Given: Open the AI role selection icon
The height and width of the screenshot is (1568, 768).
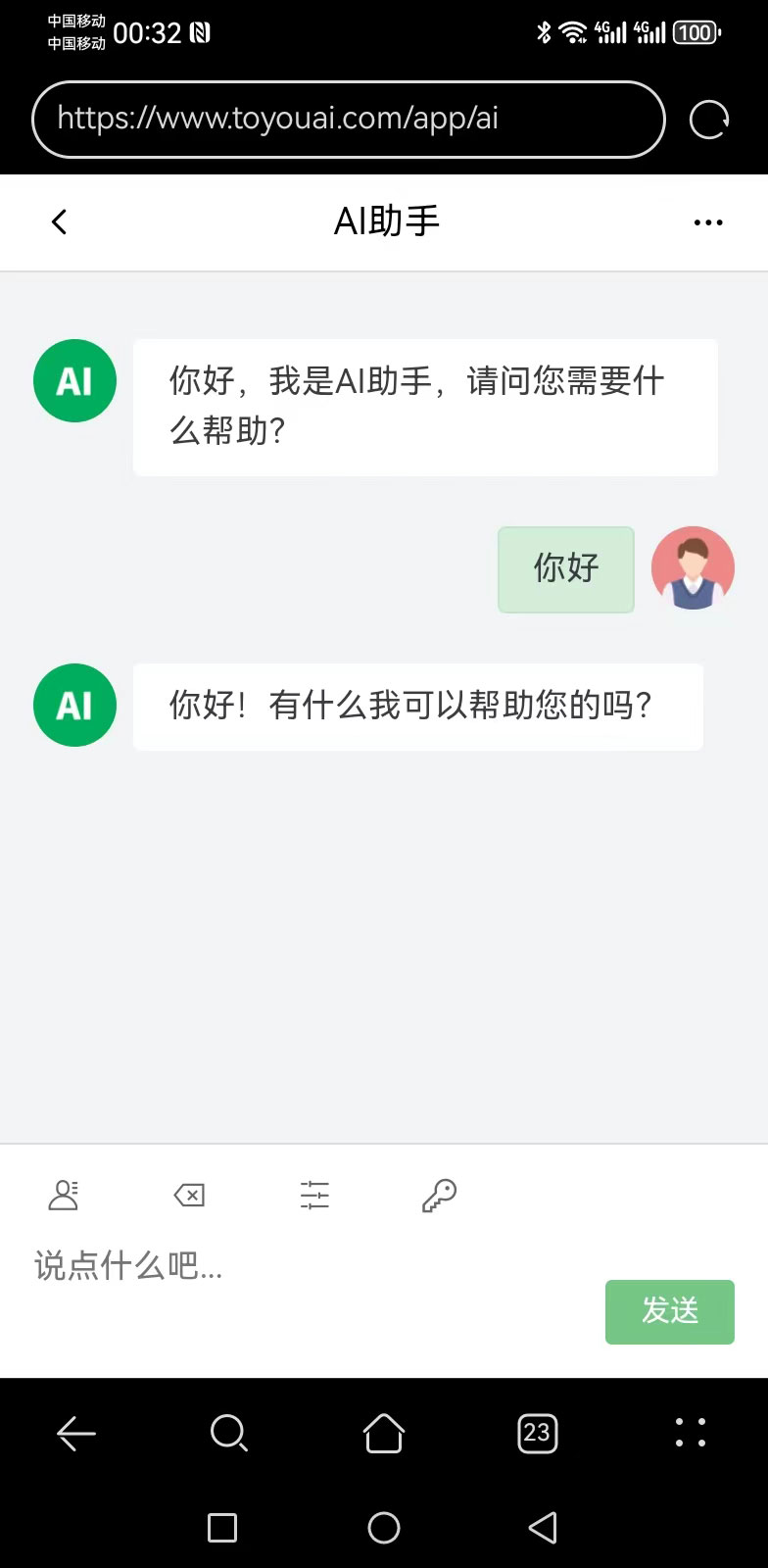Looking at the screenshot, I should click(64, 1195).
